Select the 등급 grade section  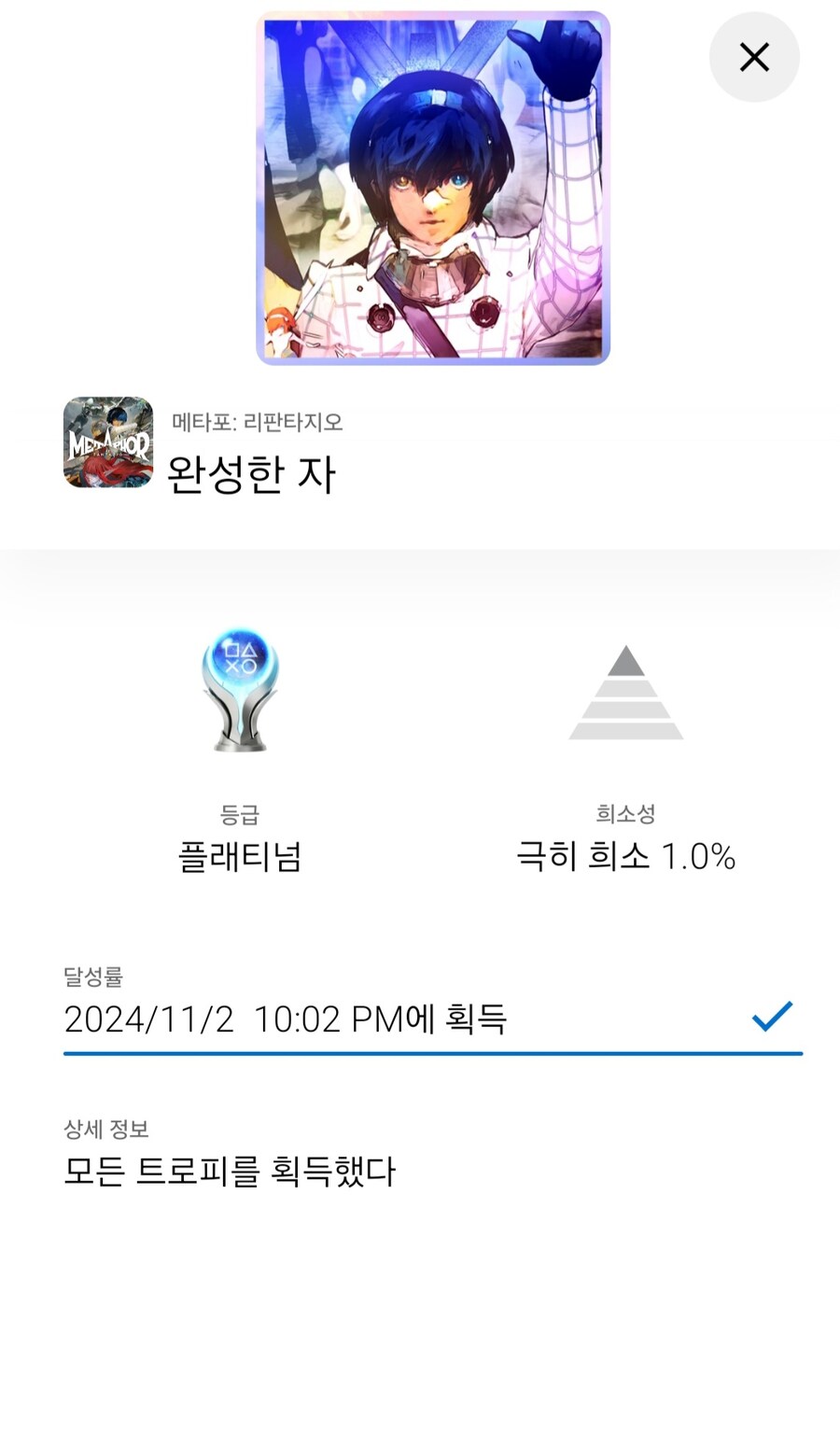(x=240, y=812)
